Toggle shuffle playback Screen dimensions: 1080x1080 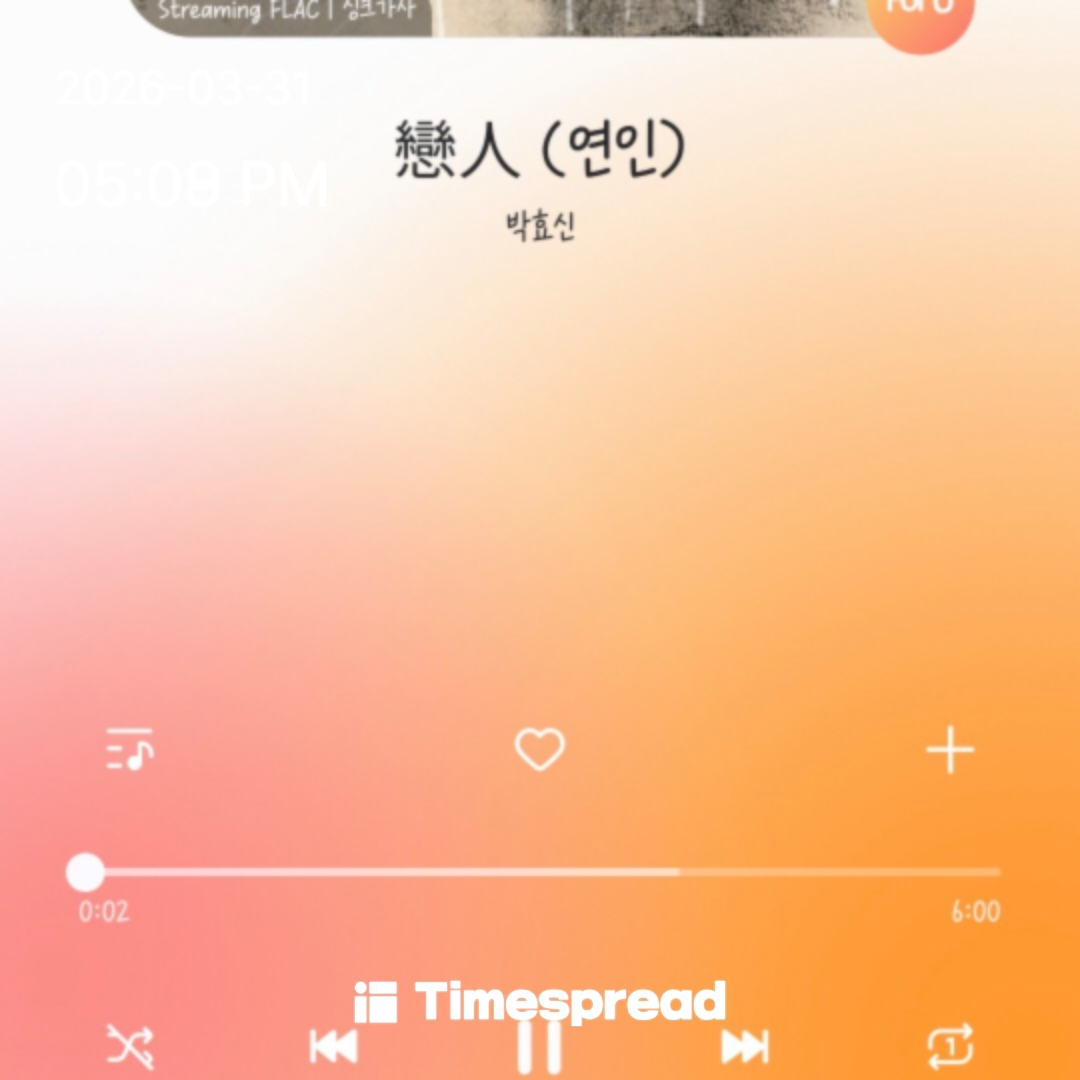tap(131, 1047)
